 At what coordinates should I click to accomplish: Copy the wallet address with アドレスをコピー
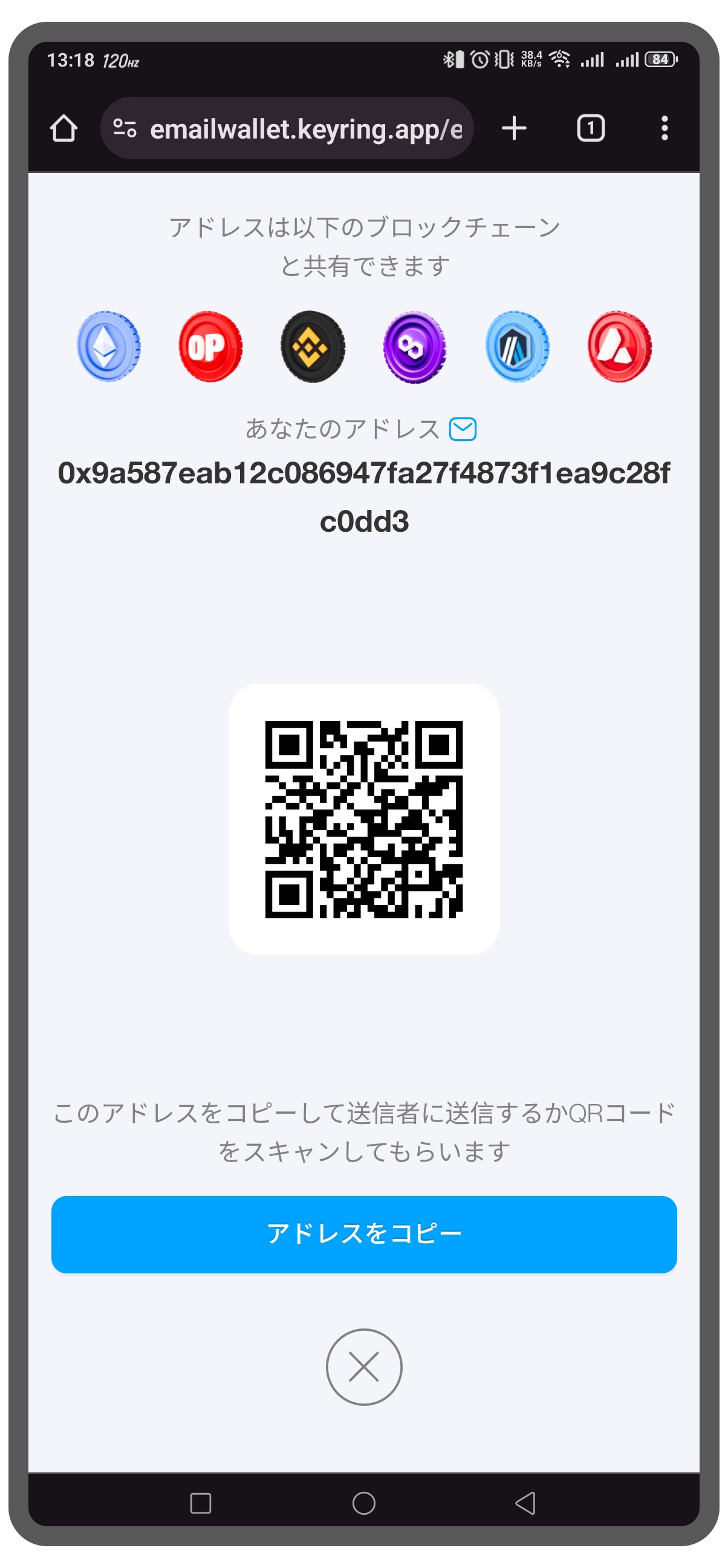click(x=363, y=1234)
